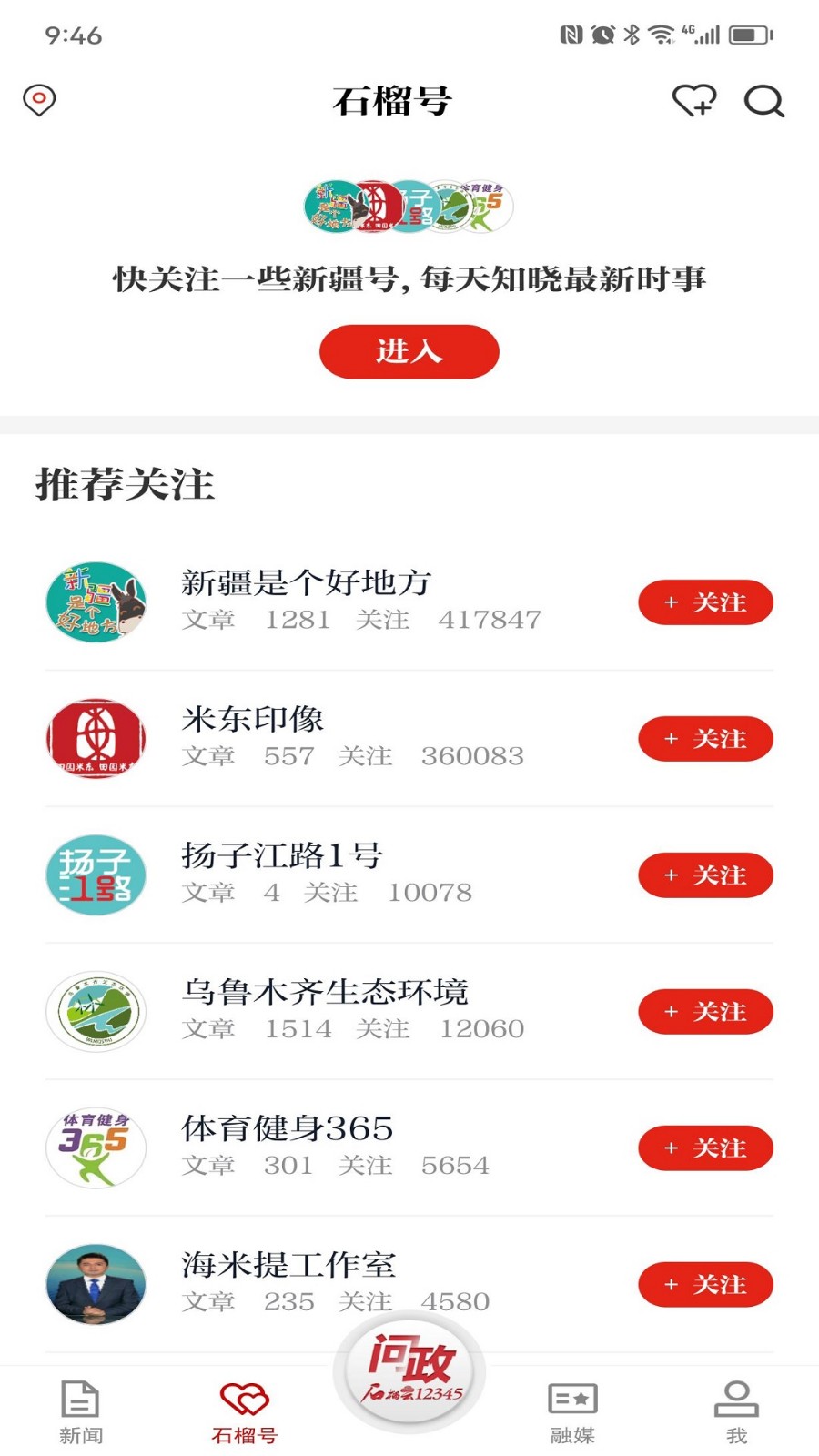Follow 米东印像 account

coord(705,739)
